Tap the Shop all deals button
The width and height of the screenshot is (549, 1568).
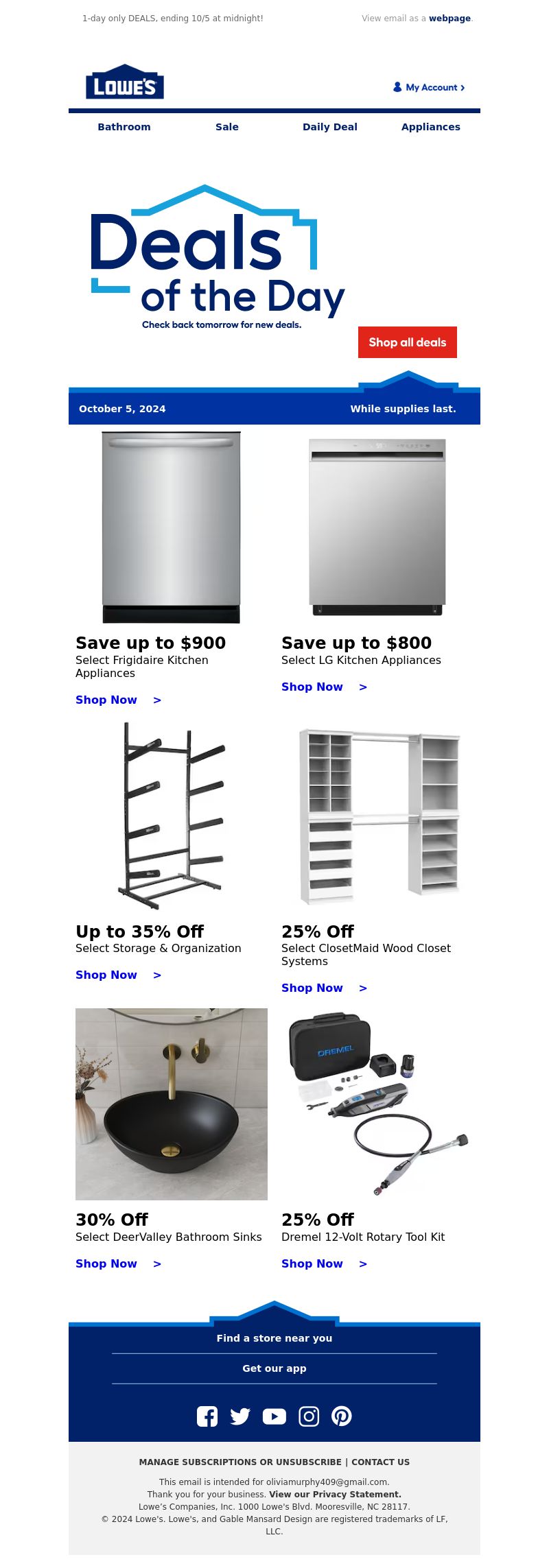(x=408, y=342)
